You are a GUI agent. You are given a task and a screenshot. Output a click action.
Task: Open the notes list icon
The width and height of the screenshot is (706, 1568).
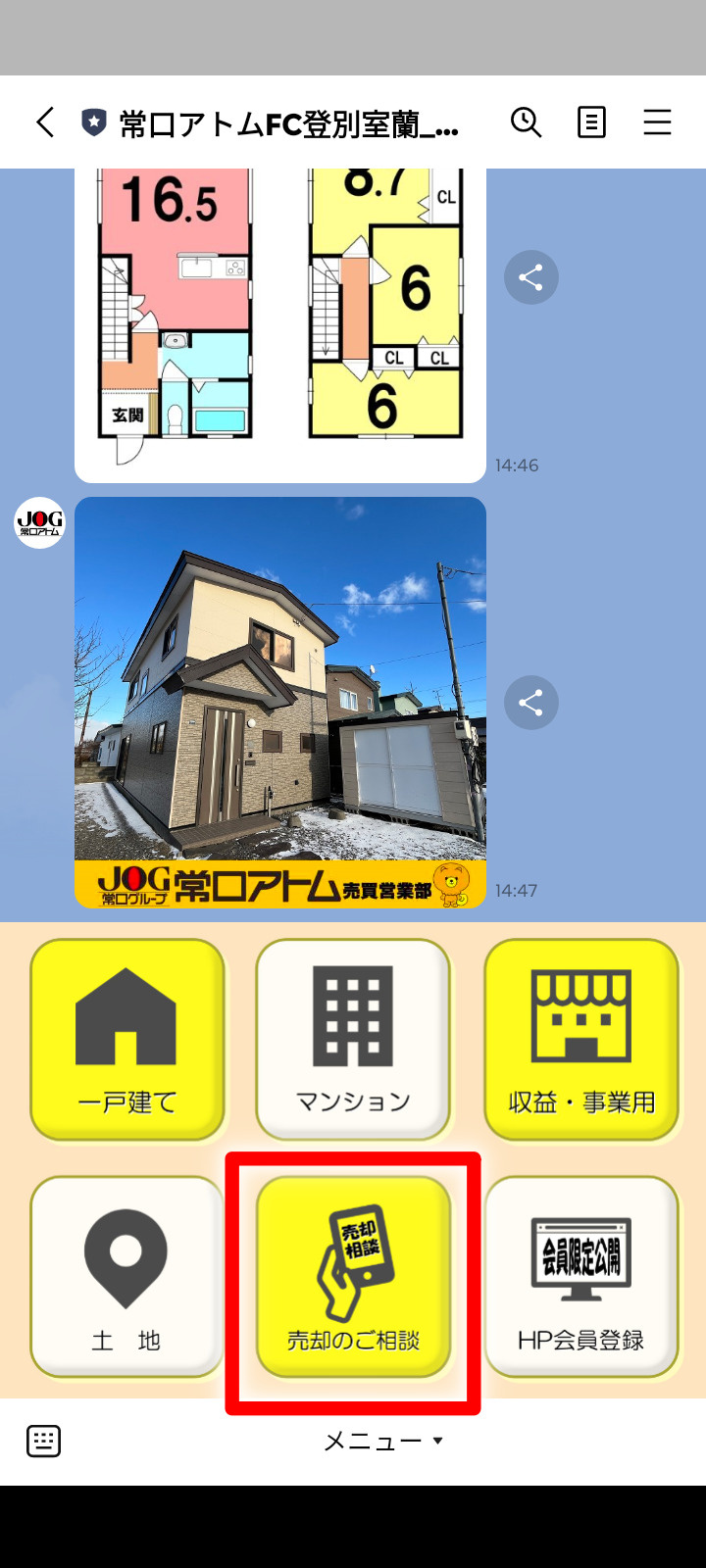tap(591, 122)
